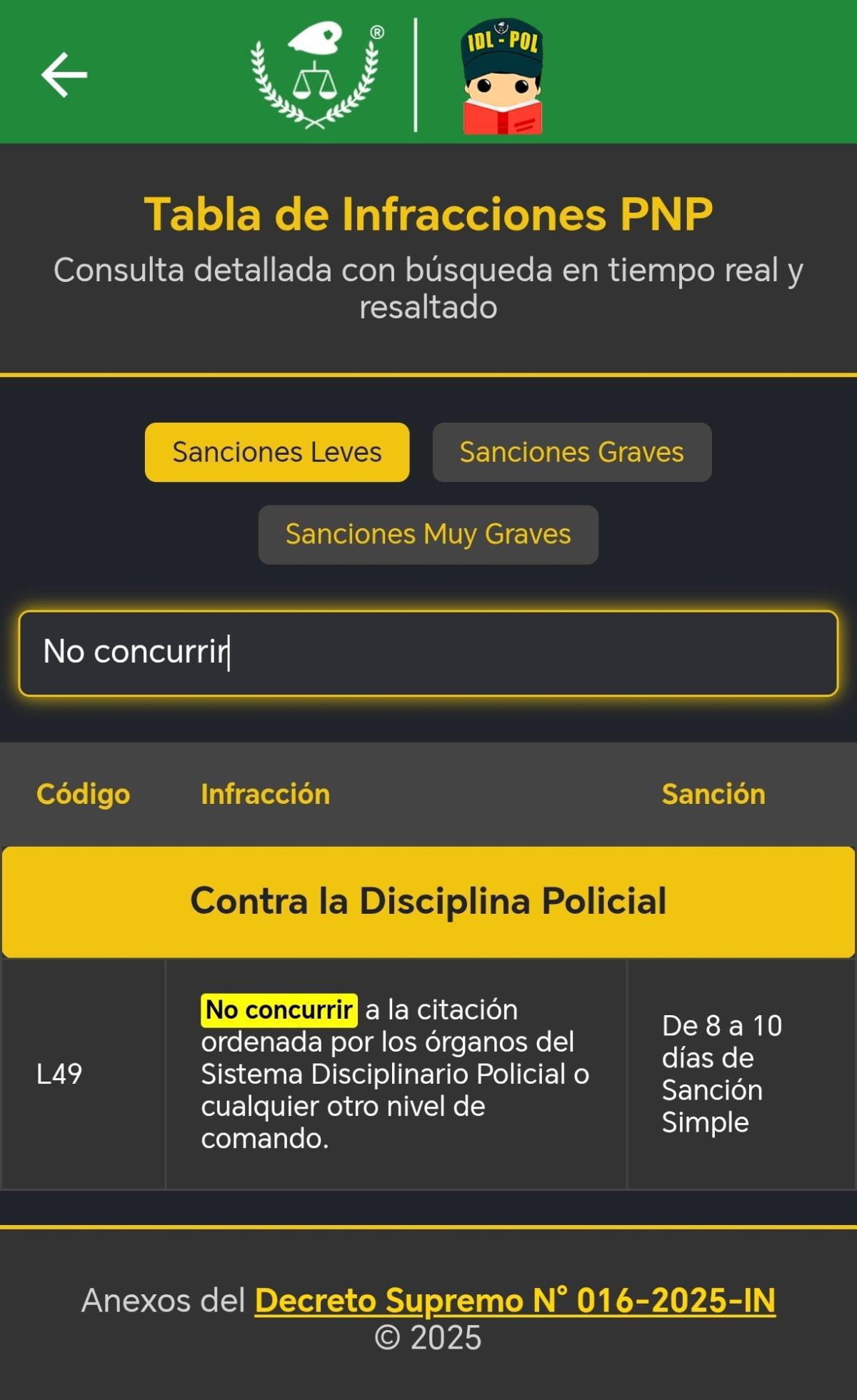
Task: Sort by the Código column header
Action: click(x=82, y=793)
